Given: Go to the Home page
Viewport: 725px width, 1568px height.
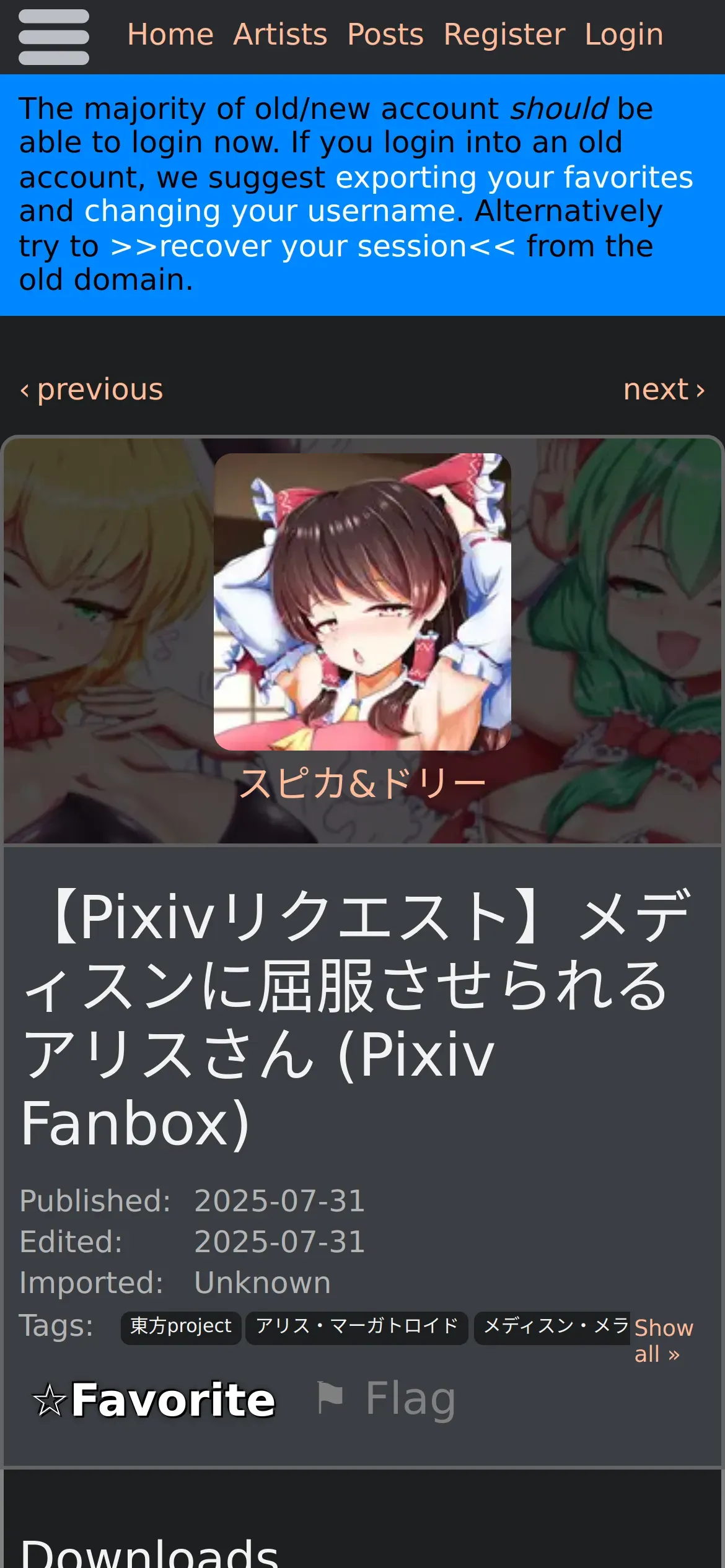Looking at the screenshot, I should coord(170,35).
